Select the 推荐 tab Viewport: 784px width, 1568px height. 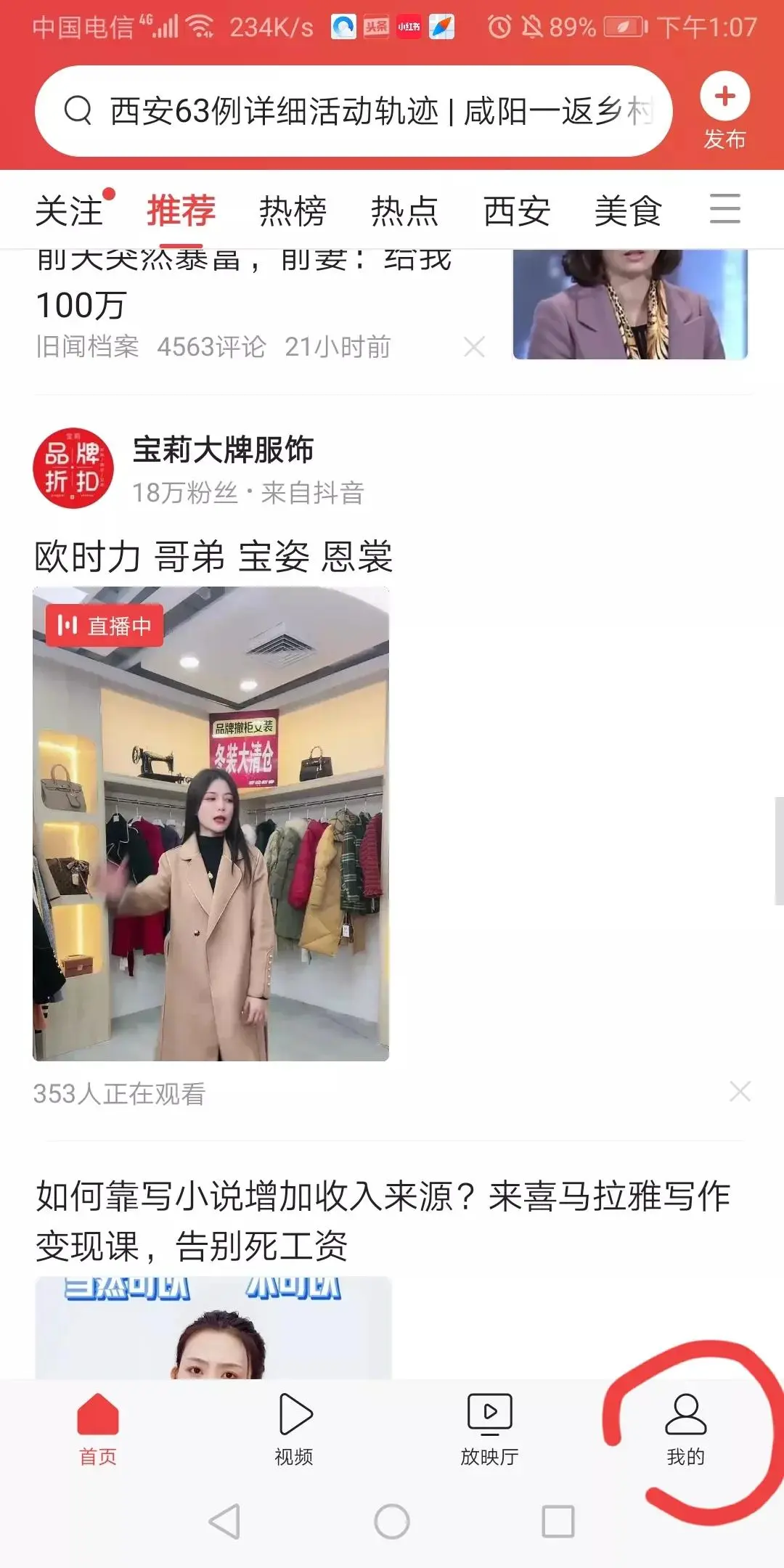click(181, 211)
